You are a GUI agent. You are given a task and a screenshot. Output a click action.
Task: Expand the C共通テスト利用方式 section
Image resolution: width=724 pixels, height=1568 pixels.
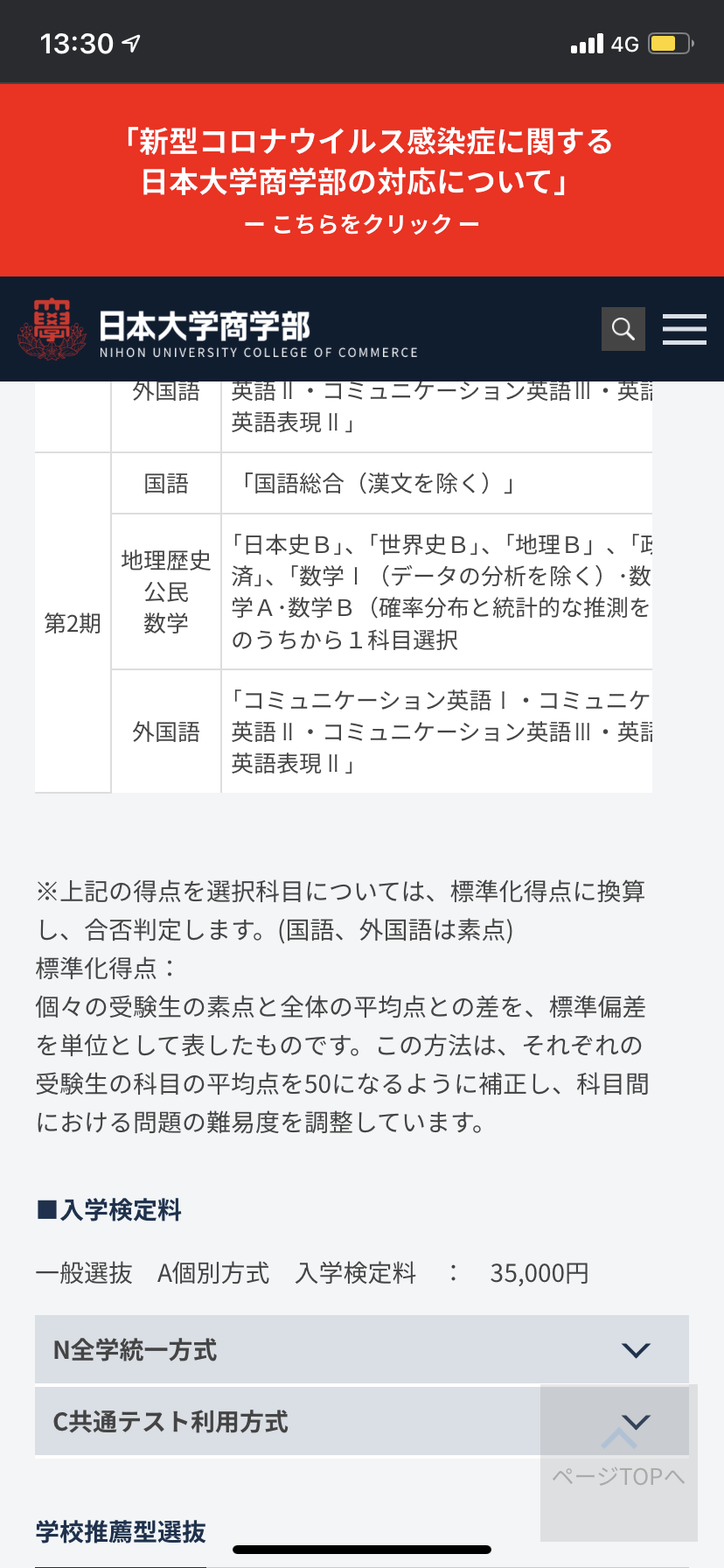pyautogui.click(x=362, y=1421)
